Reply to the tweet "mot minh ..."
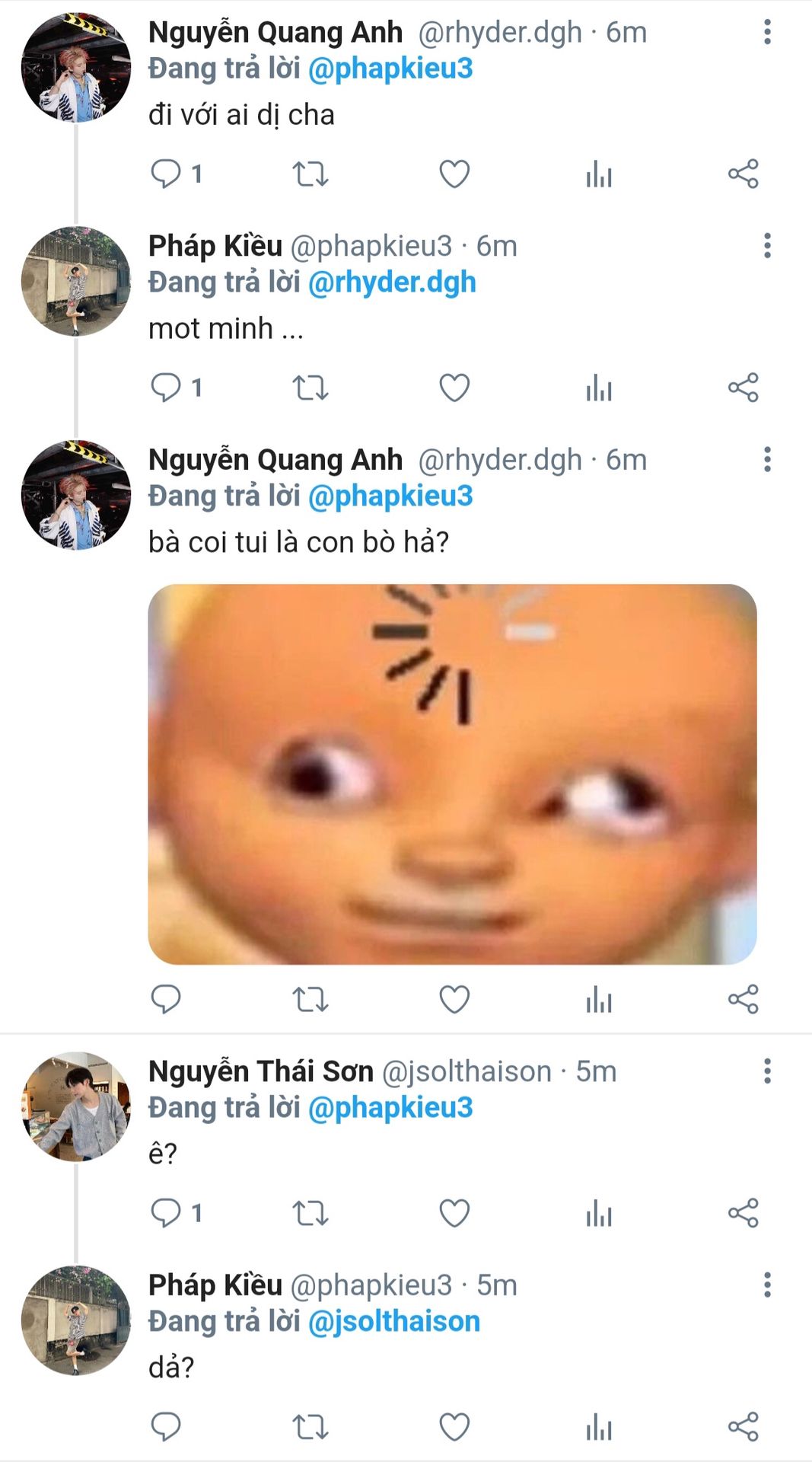Image resolution: width=812 pixels, height=1462 pixels. (166, 388)
